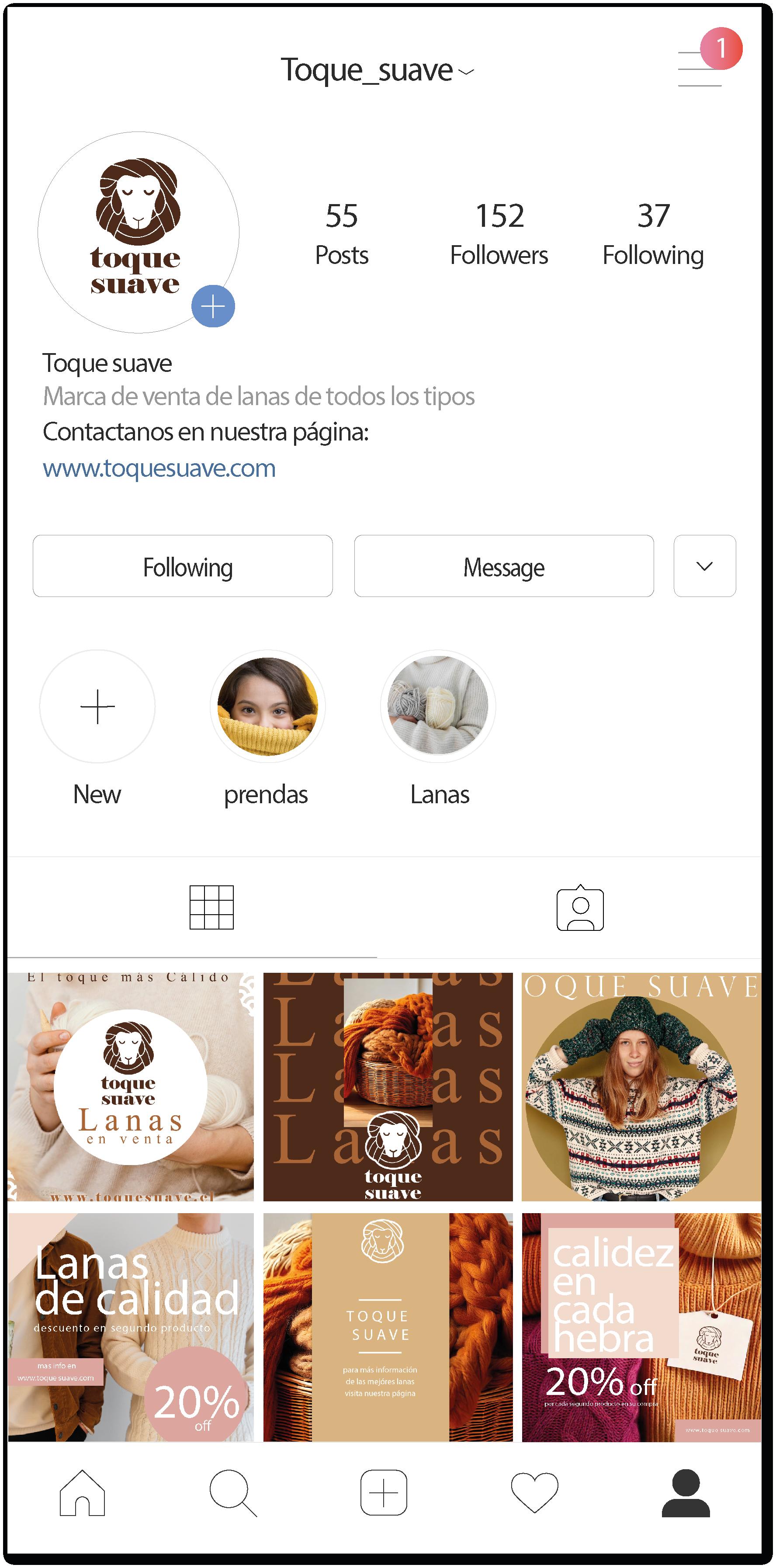Open the Lanas highlight

[x=438, y=707]
